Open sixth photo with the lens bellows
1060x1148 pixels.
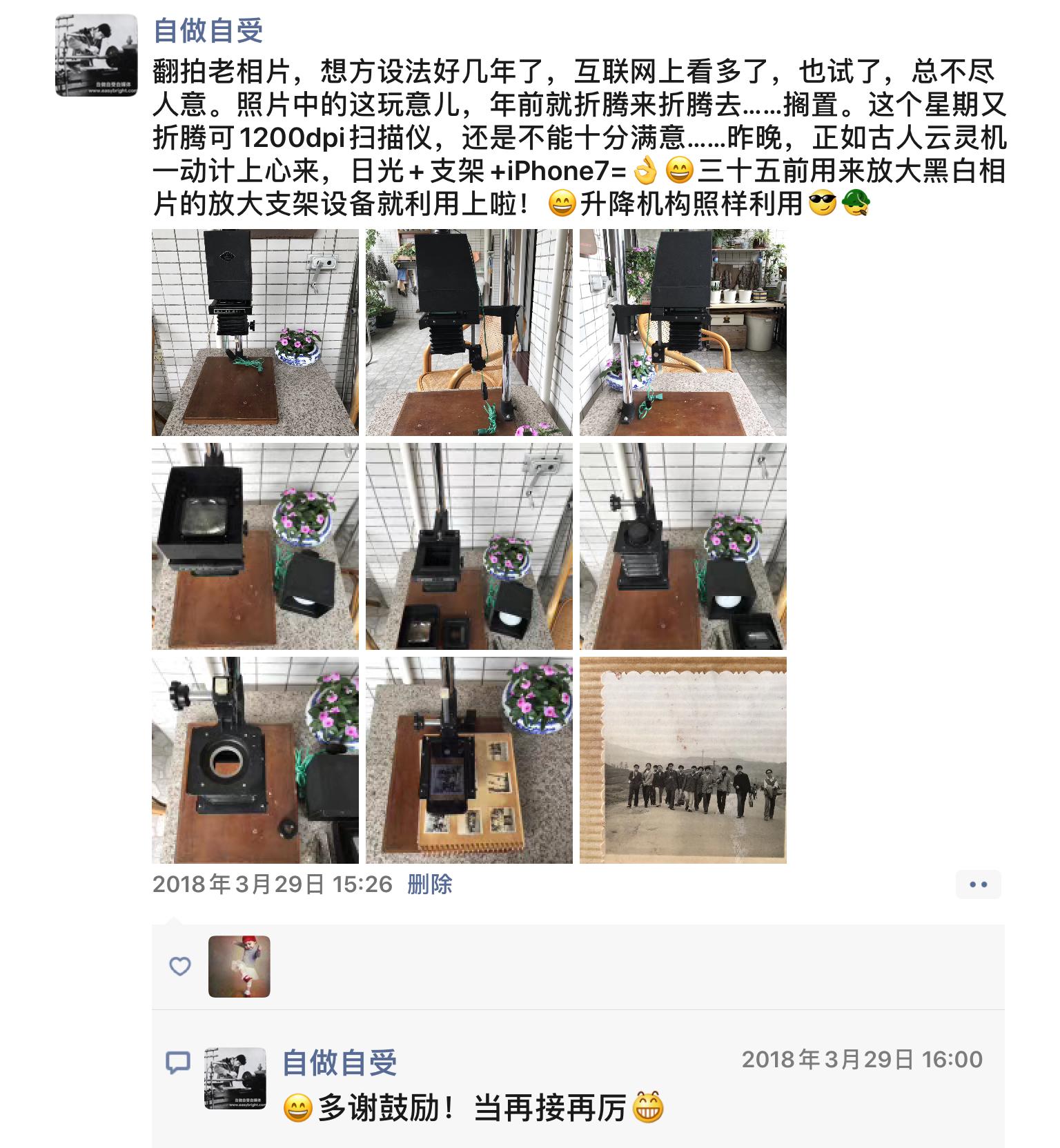coord(683,546)
